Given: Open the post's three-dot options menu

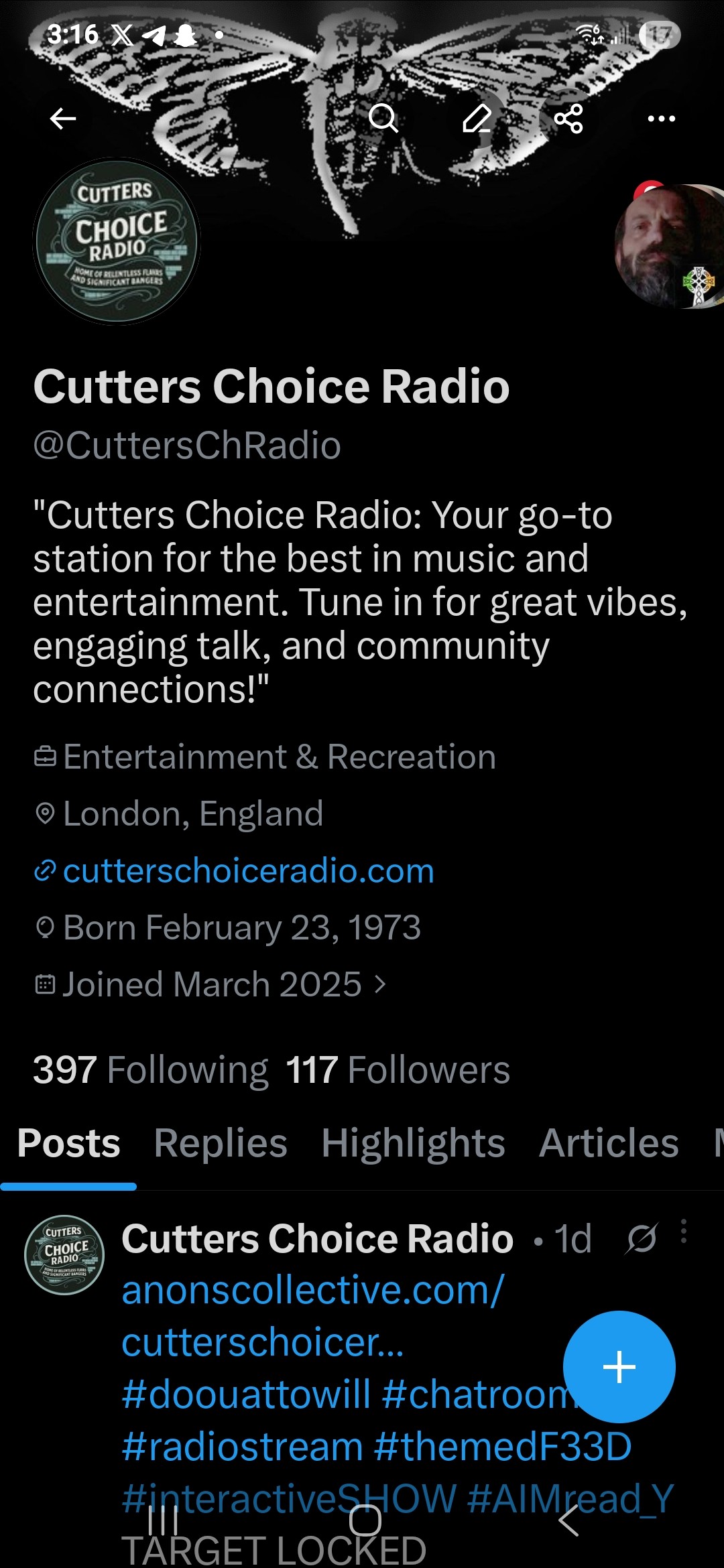Looking at the screenshot, I should pos(683,1232).
